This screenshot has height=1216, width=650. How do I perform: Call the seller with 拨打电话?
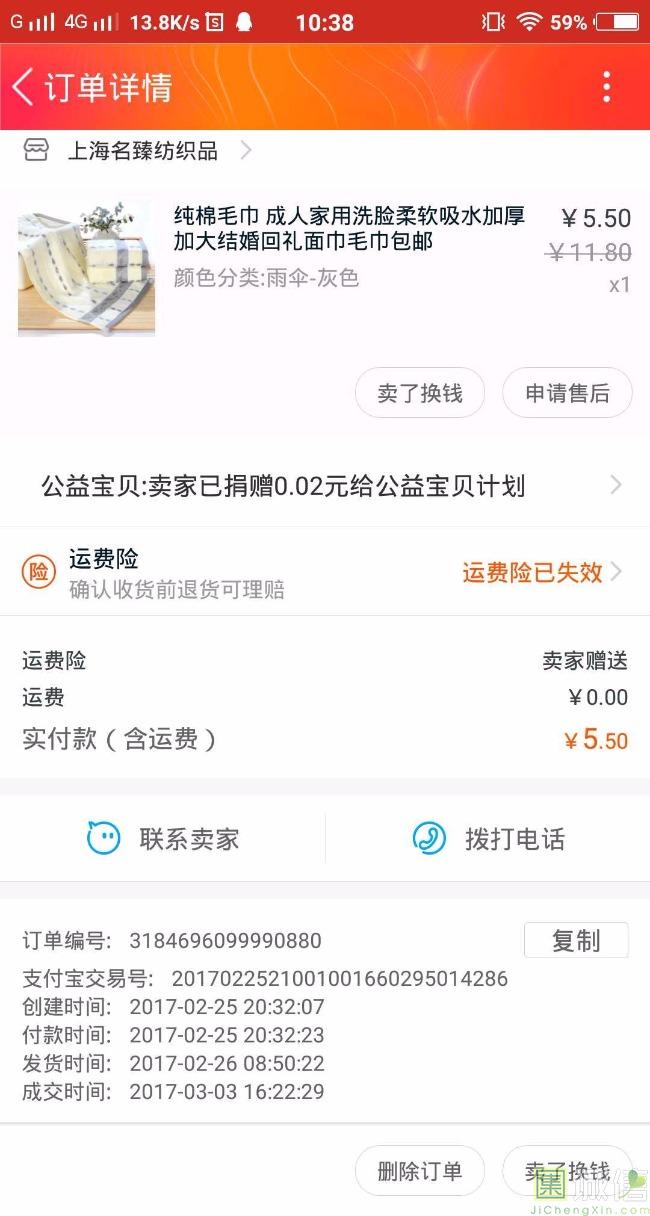(x=490, y=838)
